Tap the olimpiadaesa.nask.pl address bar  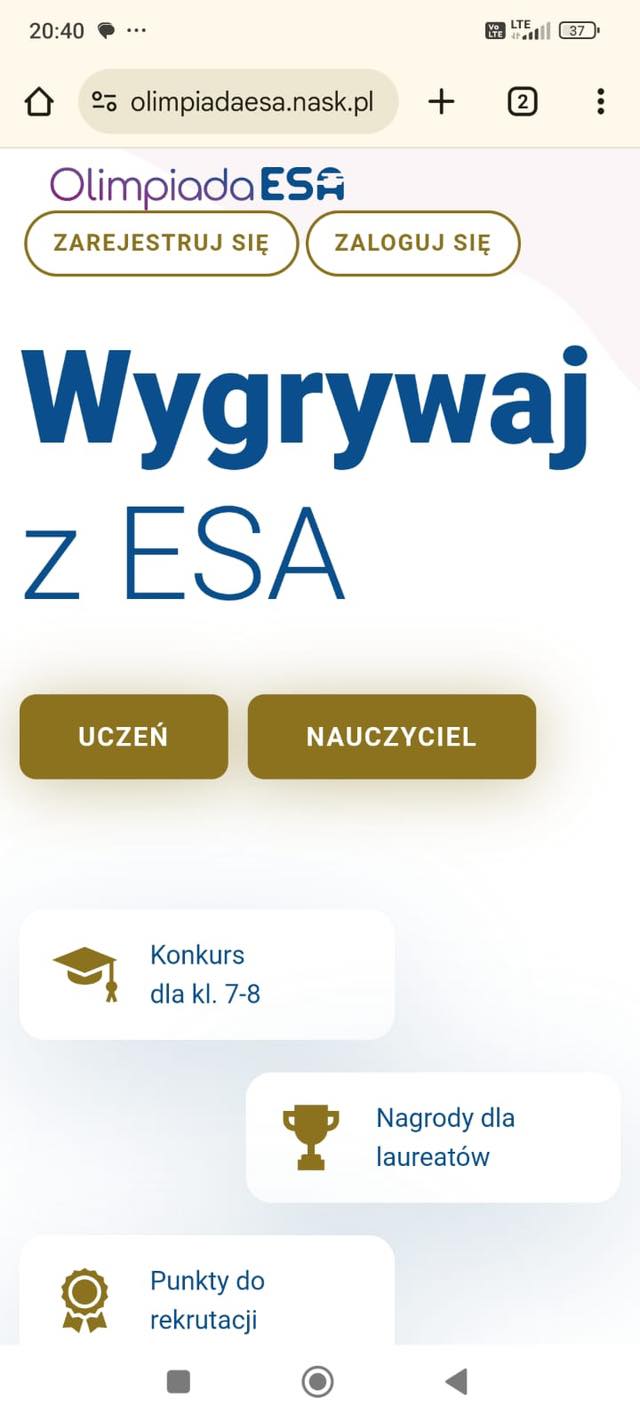[x=238, y=101]
